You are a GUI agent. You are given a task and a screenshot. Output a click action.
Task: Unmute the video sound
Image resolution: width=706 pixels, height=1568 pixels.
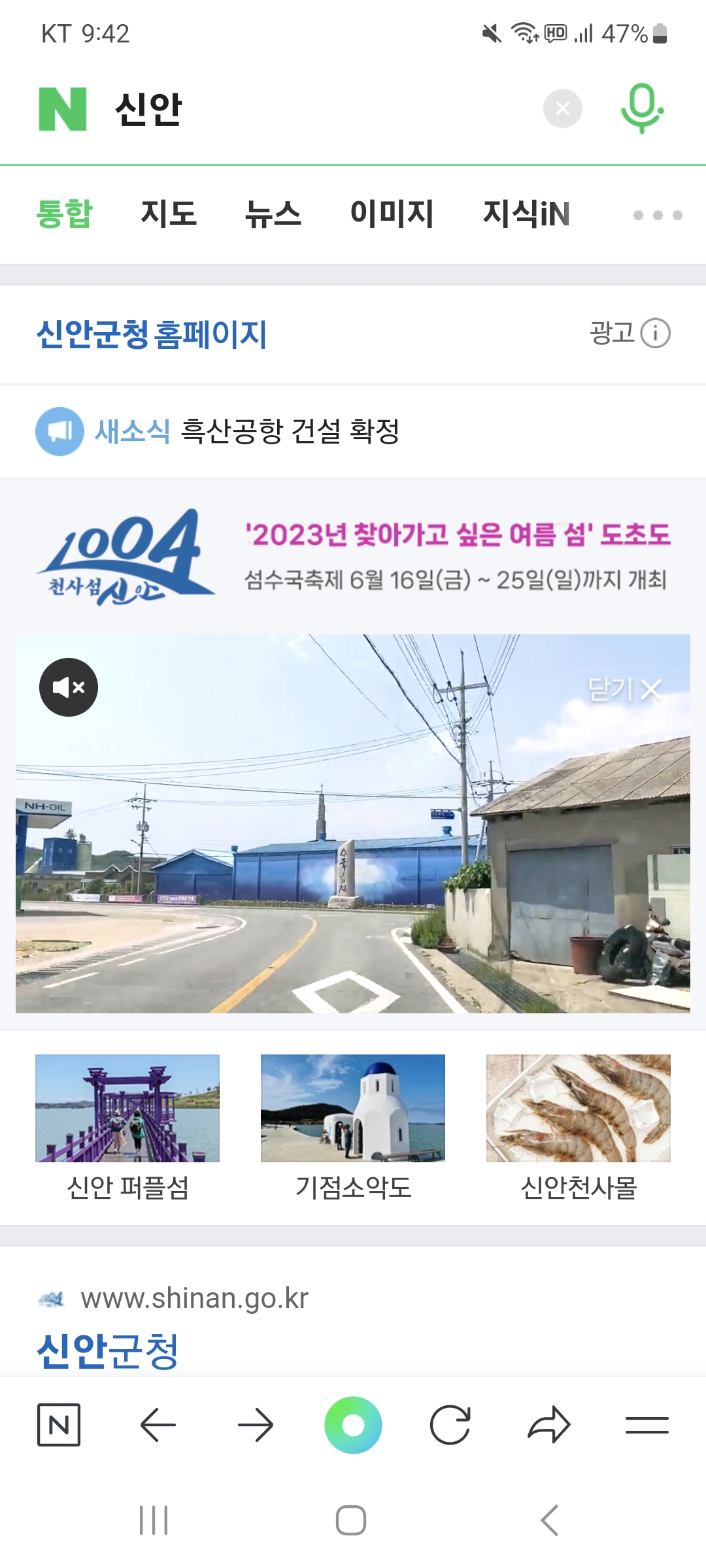click(69, 687)
